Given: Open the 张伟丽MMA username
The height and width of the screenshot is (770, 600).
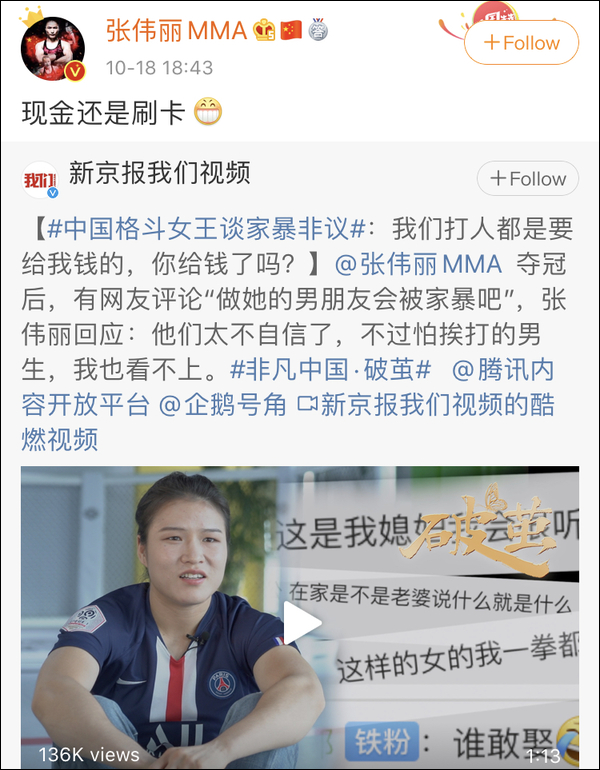Looking at the screenshot, I should point(176,30).
